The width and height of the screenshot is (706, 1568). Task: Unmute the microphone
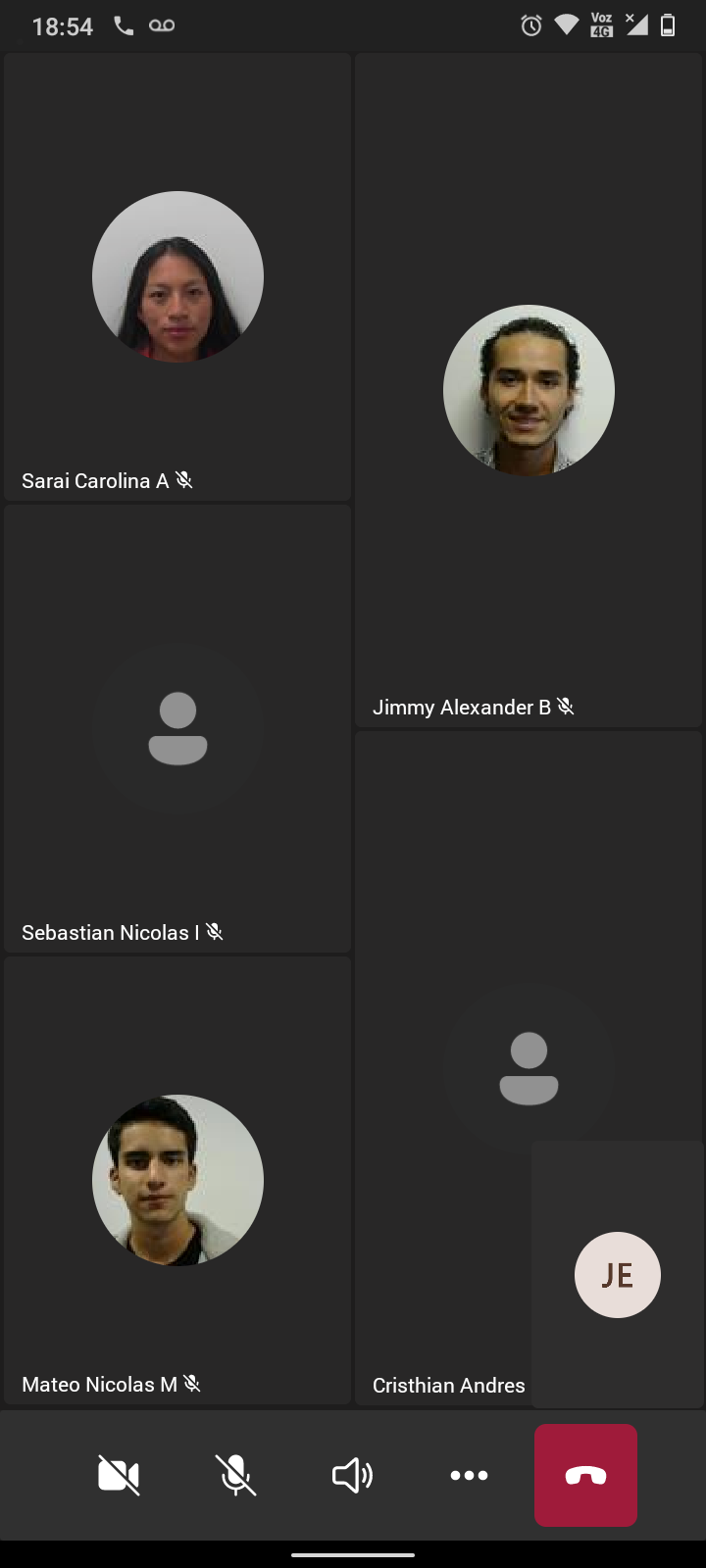[x=235, y=1475]
